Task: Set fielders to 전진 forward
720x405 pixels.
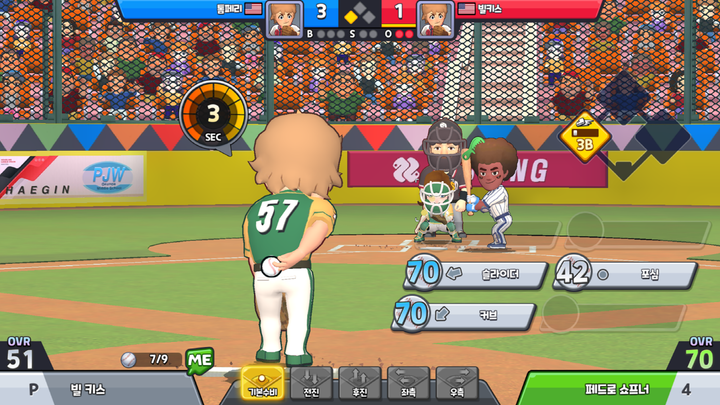Action: click(310, 384)
